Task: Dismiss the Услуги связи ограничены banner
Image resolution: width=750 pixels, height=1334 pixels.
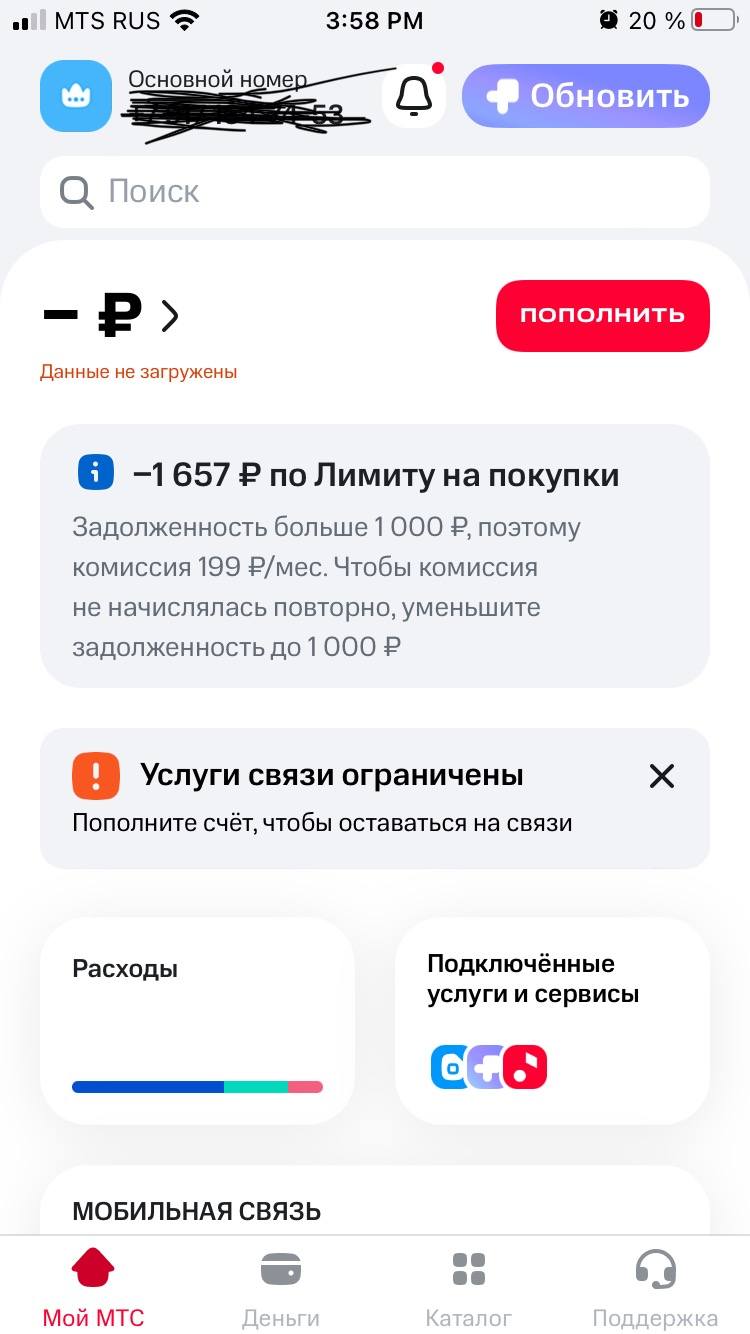Action: pyautogui.click(x=661, y=776)
